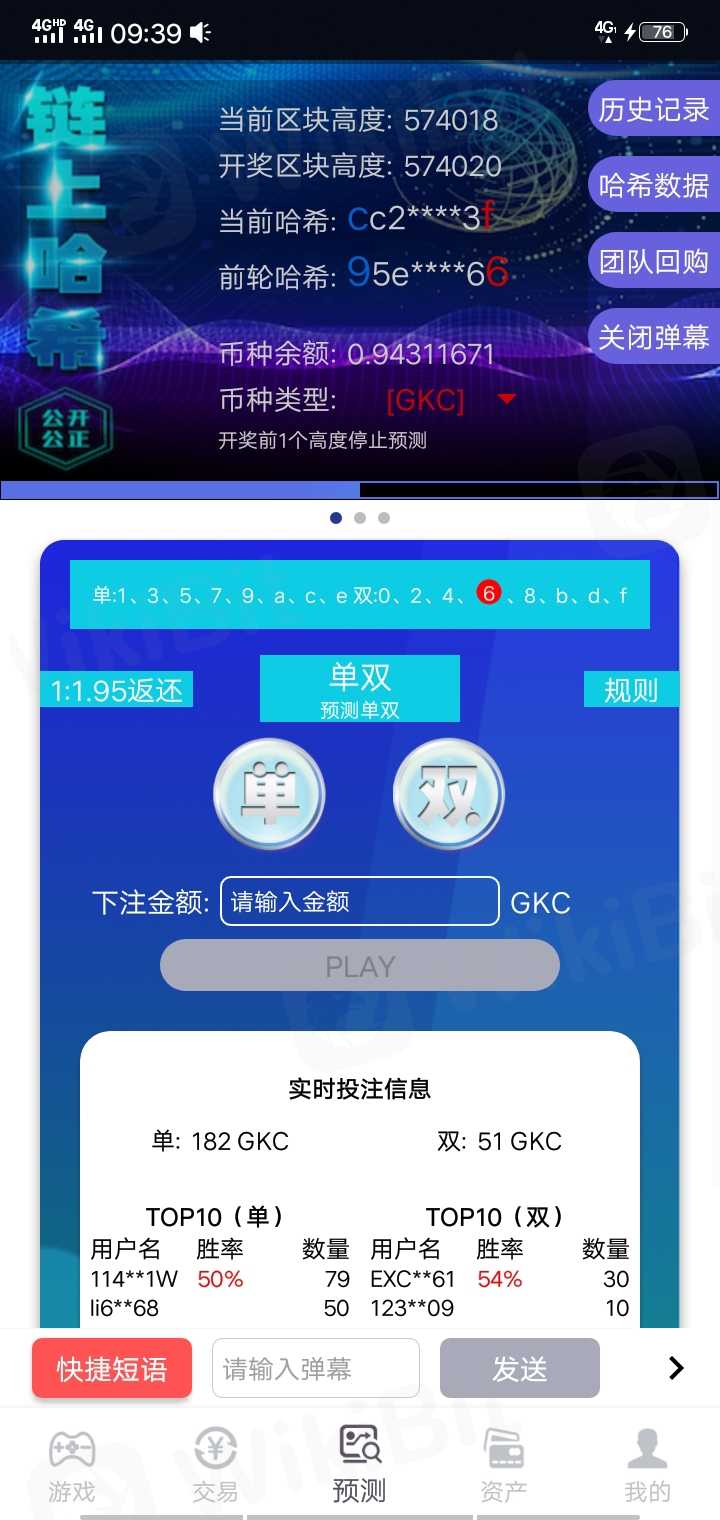720x1520 pixels.
Task: Select the 单 (odd) coin button
Action: (270, 795)
